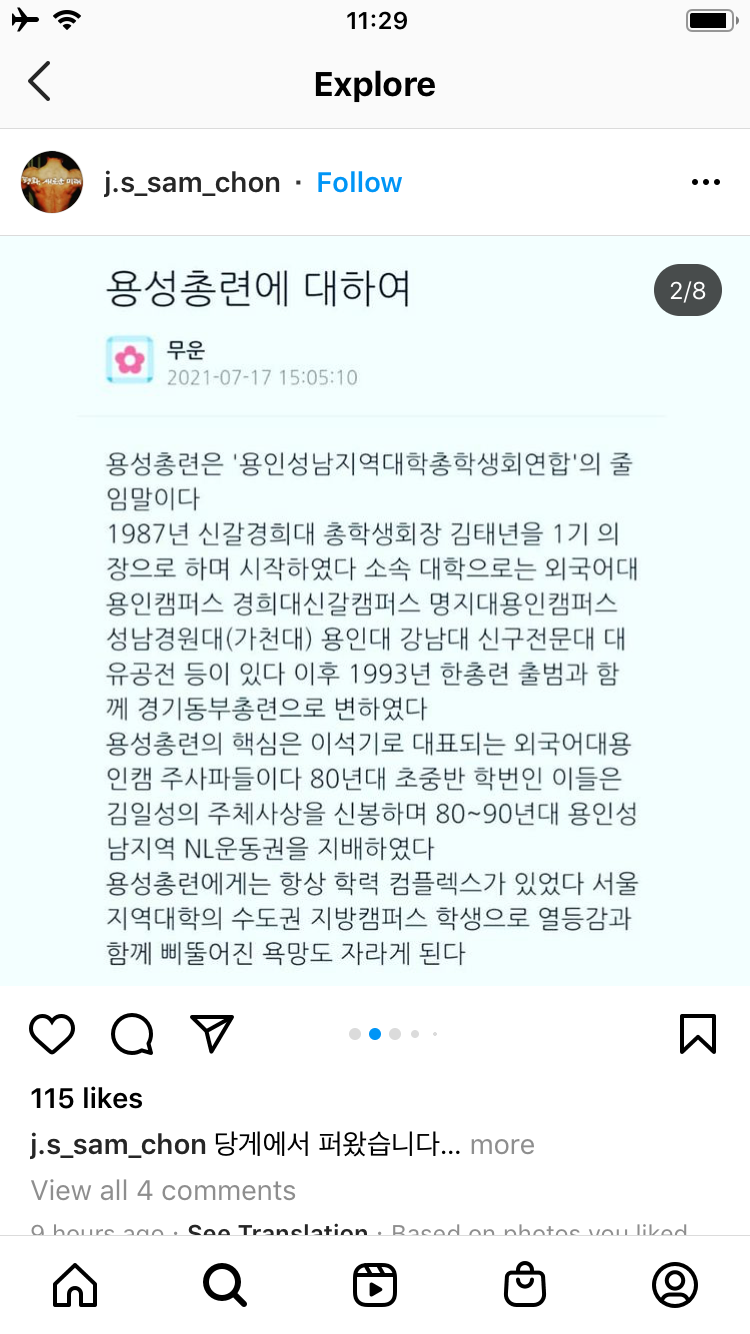The width and height of the screenshot is (750, 1334).
Task: Go back from Explore
Action: (x=39, y=82)
